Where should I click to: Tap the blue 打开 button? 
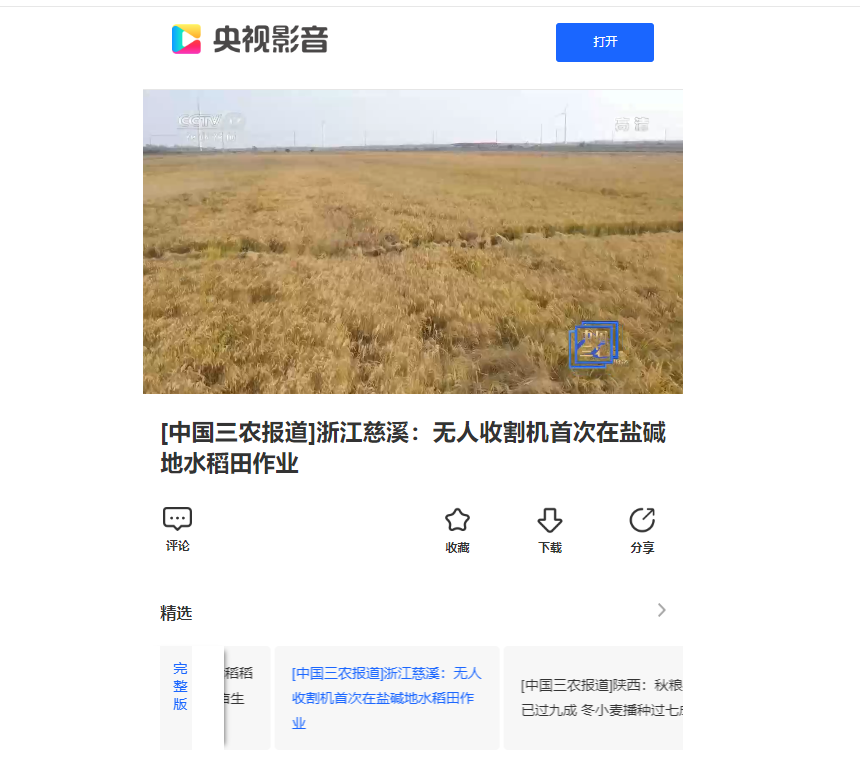[604, 42]
